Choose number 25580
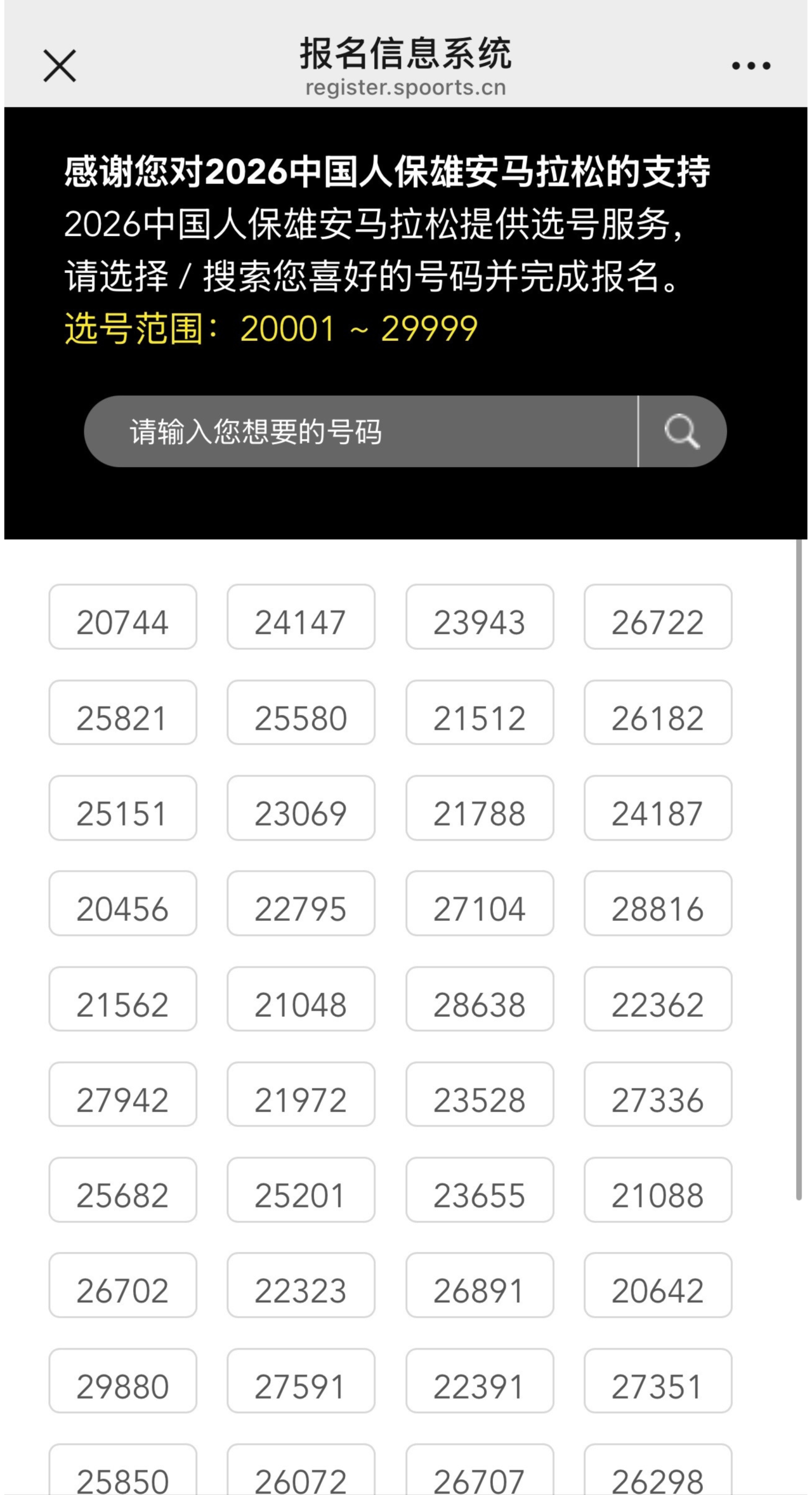The height and width of the screenshot is (1495, 812). click(x=301, y=713)
